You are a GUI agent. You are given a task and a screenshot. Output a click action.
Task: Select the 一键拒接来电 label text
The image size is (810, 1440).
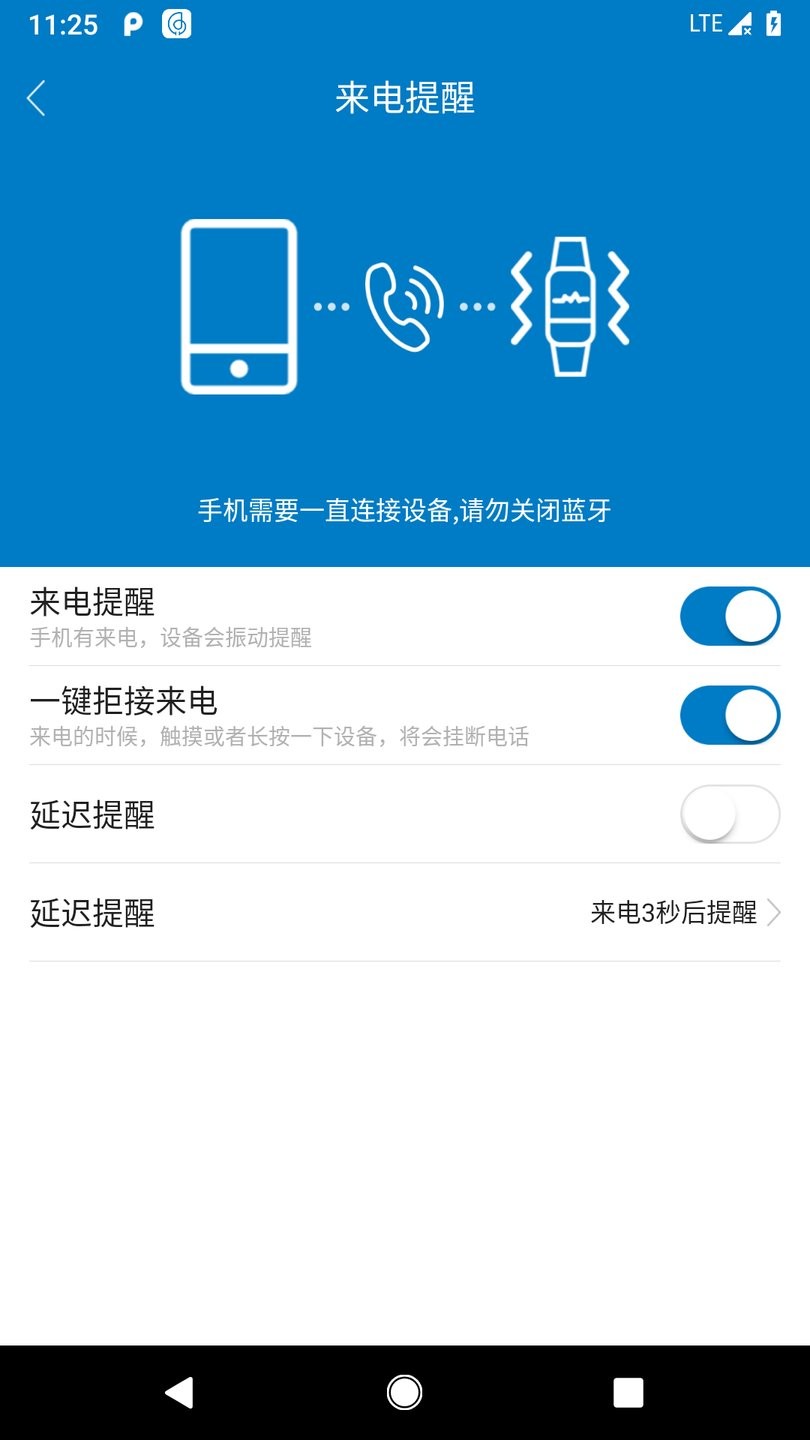pyautogui.click(x=124, y=701)
